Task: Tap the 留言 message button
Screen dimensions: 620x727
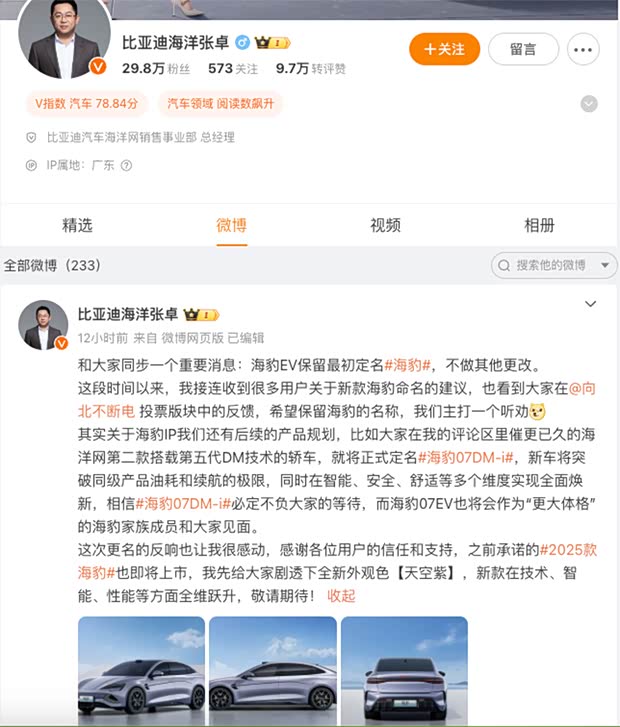Action: click(x=523, y=49)
